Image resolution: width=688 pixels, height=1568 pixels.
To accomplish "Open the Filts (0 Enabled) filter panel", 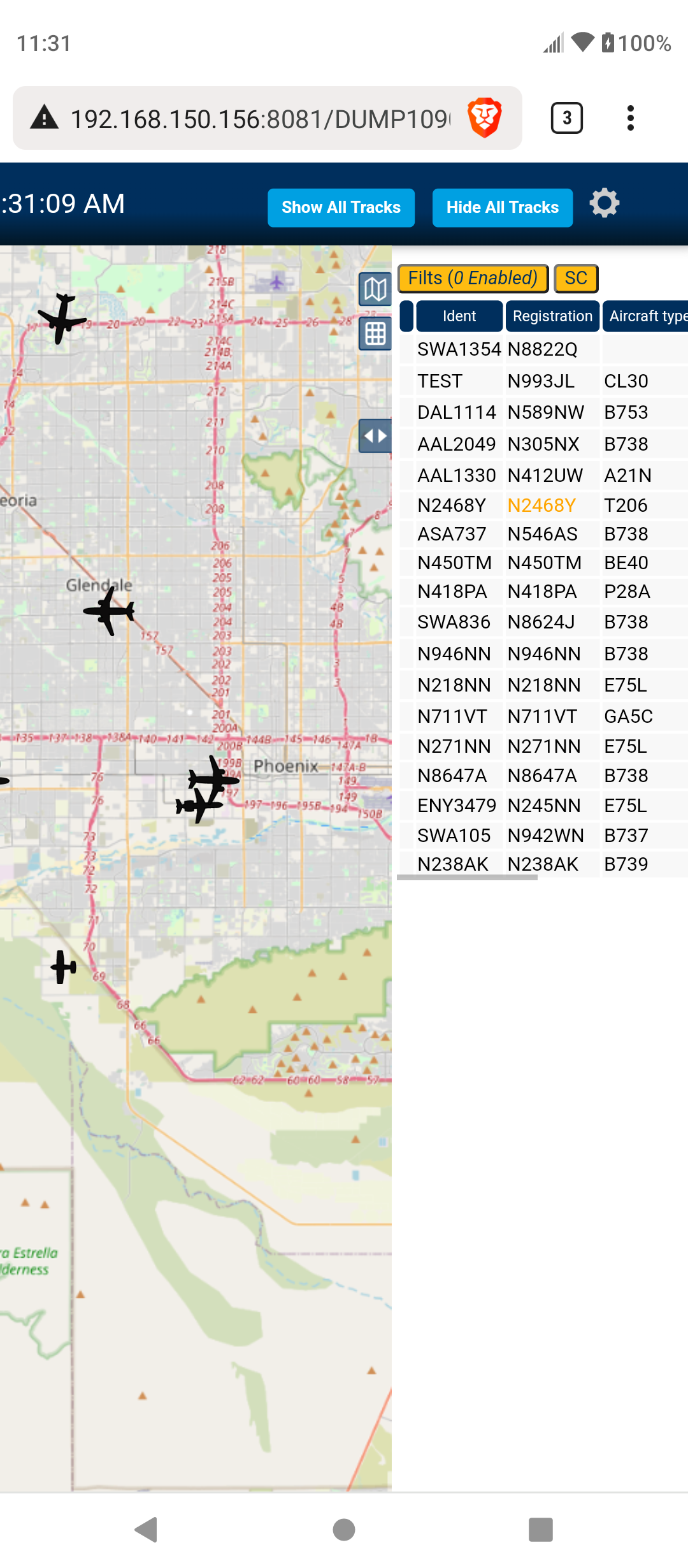I will tap(473, 279).
